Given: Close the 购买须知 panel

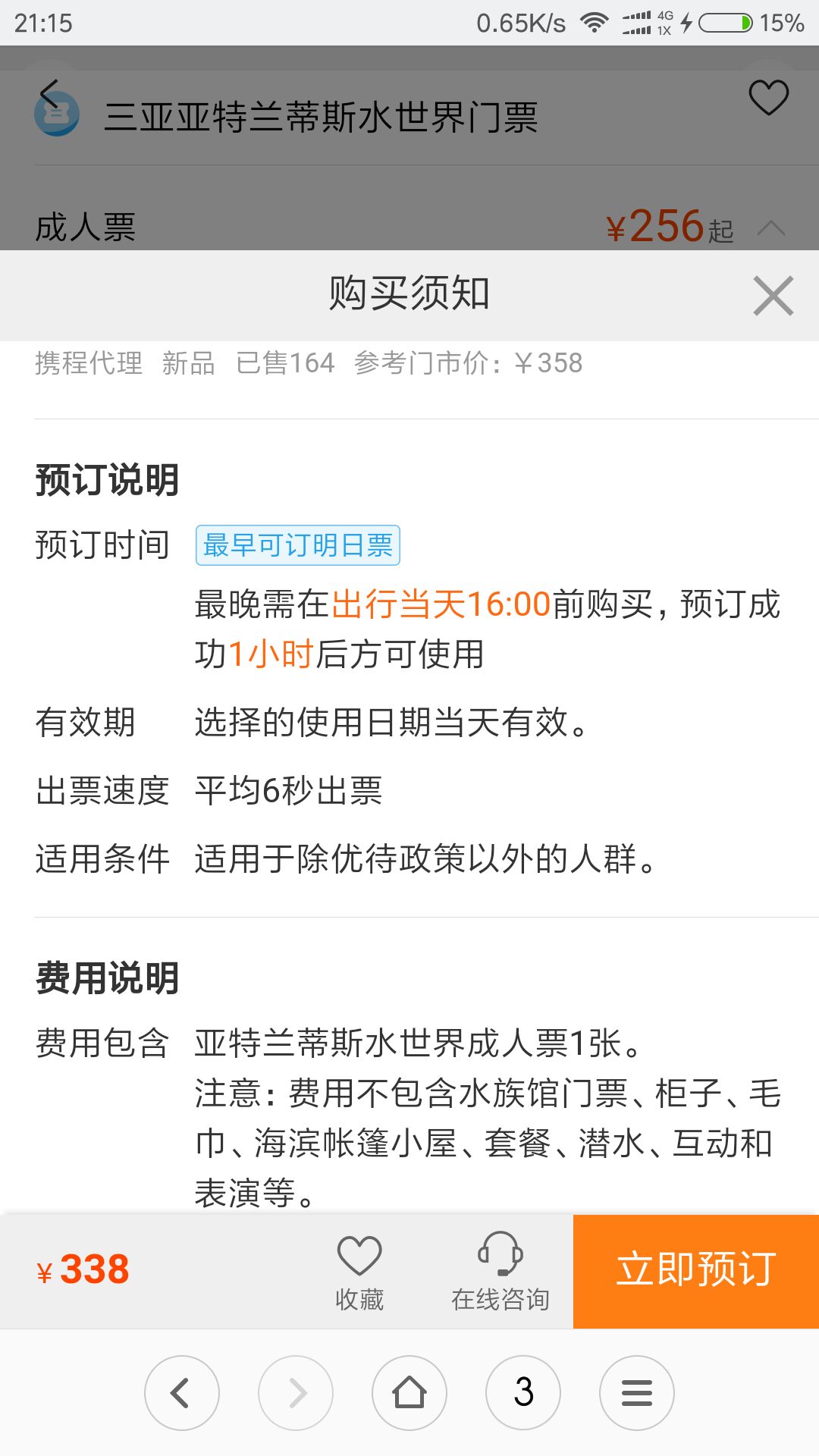Looking at the screenshot, I should (x=773, y=296).
